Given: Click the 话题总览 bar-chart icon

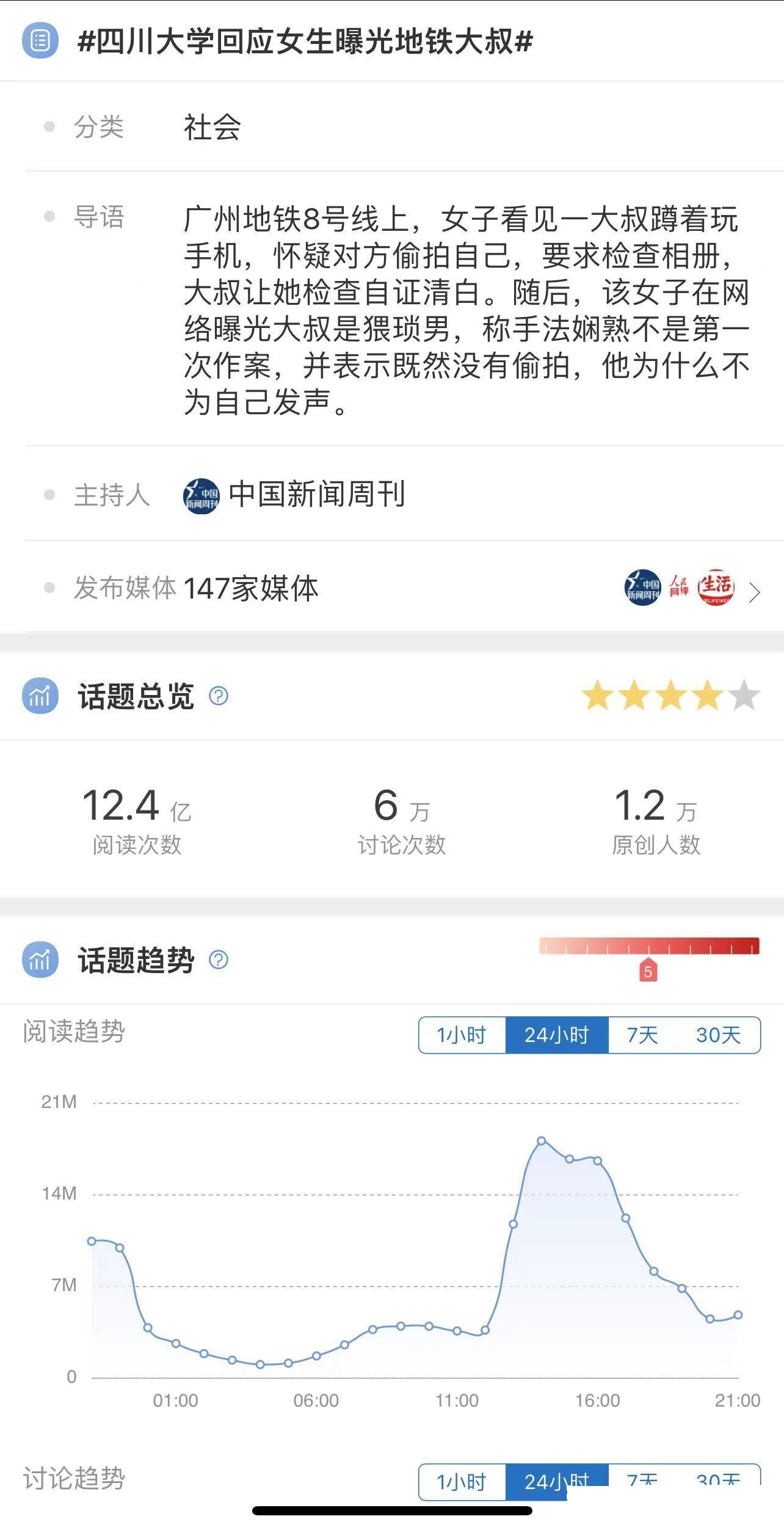Looking at the screenshot, I should click(39, 696).
